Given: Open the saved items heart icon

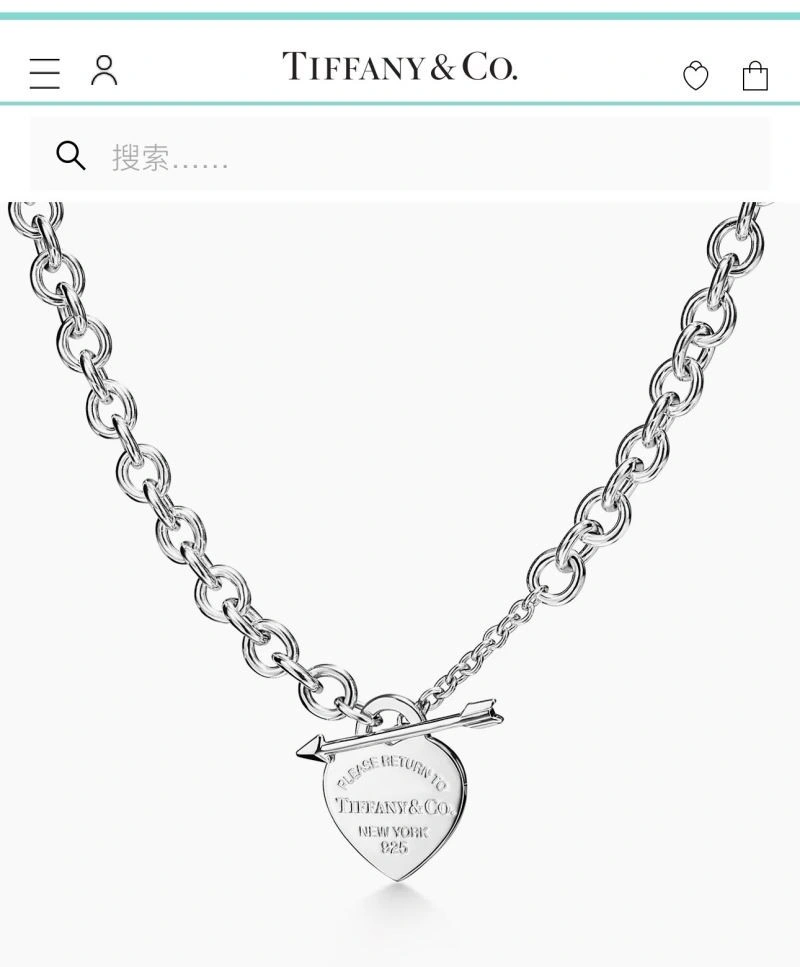Looking at the screenshot, I should point(695,76).
